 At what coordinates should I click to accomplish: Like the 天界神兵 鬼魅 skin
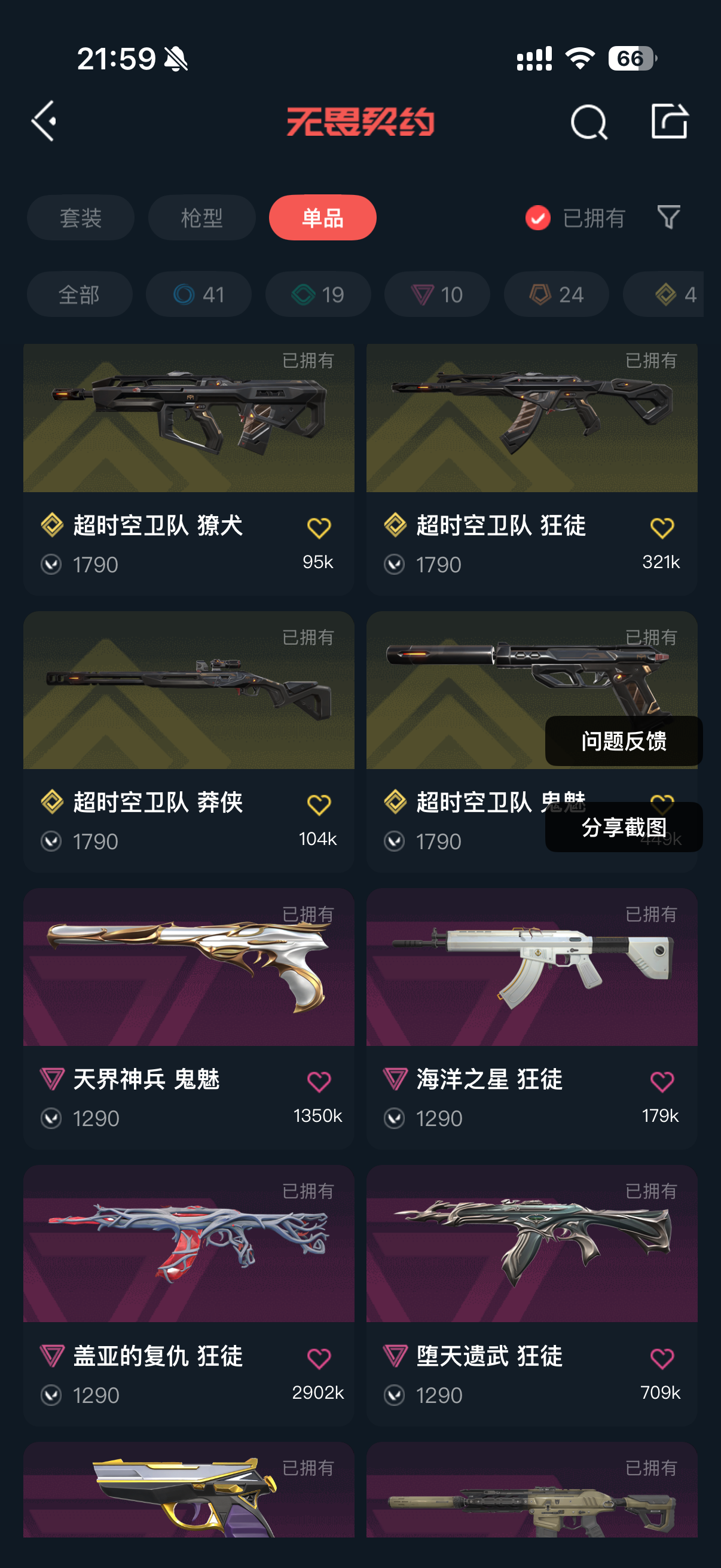click(x=319, y=1082)
